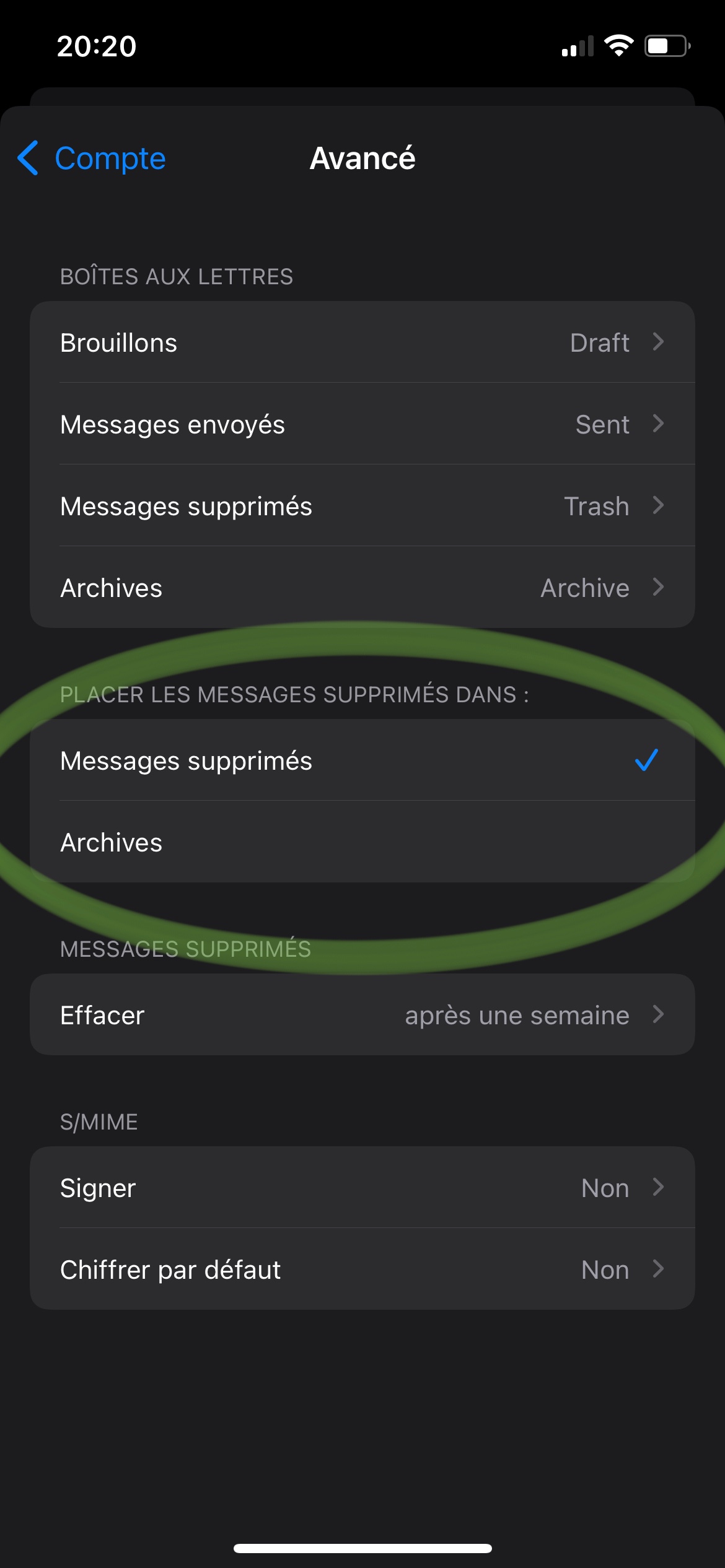Open the Signer S/MIME option
Image resolution: width=725 pixels, height=1568 pixels.
[362, 1188]
